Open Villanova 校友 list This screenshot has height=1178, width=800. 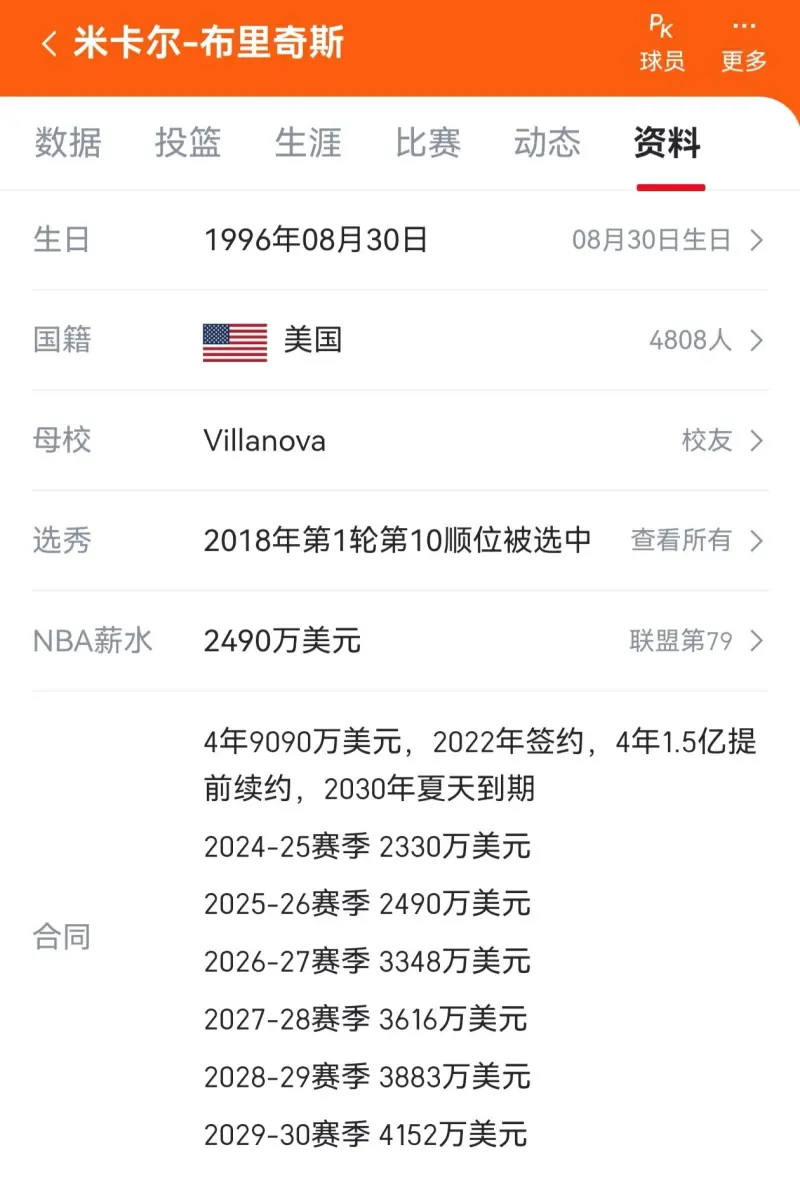pos(722,440)
